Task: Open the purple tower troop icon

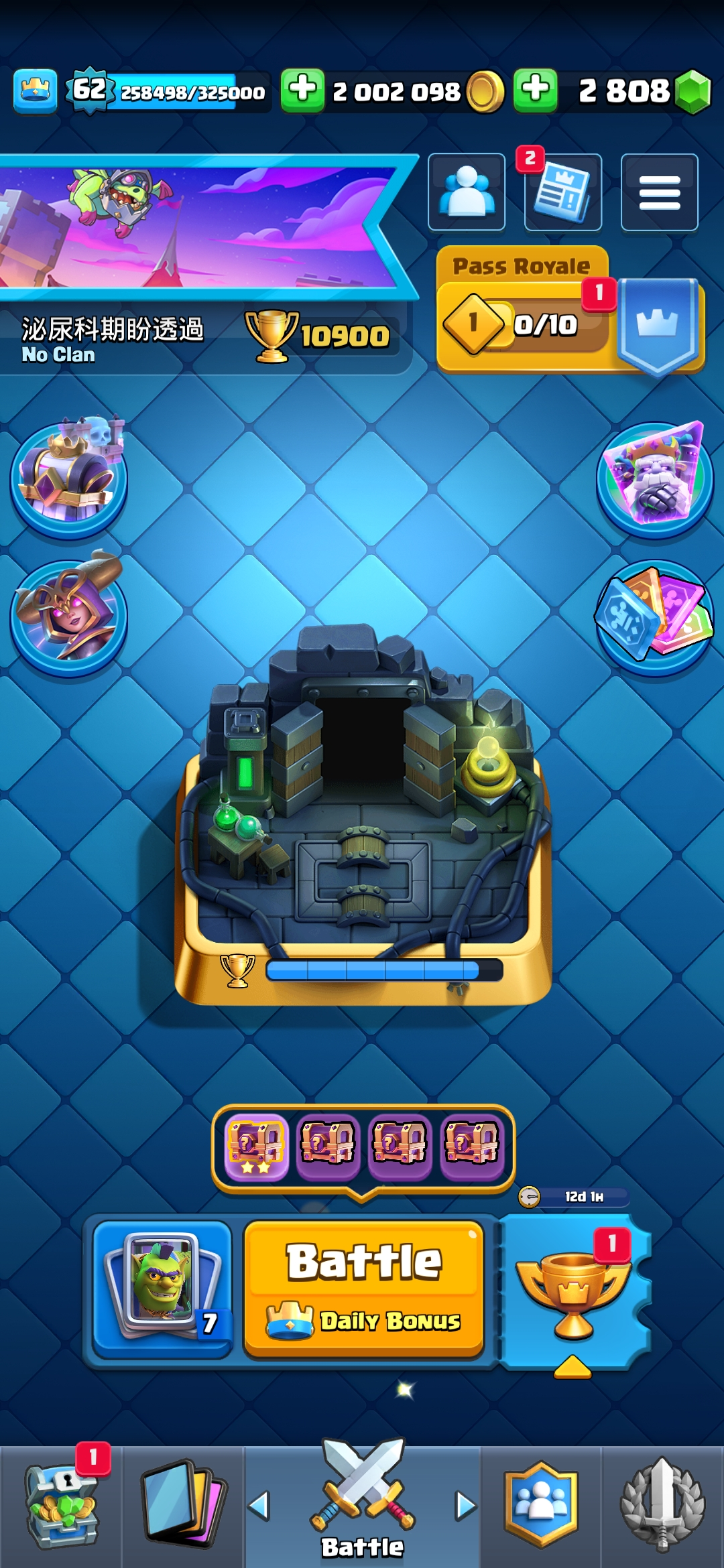Action: tap(68, 478)
